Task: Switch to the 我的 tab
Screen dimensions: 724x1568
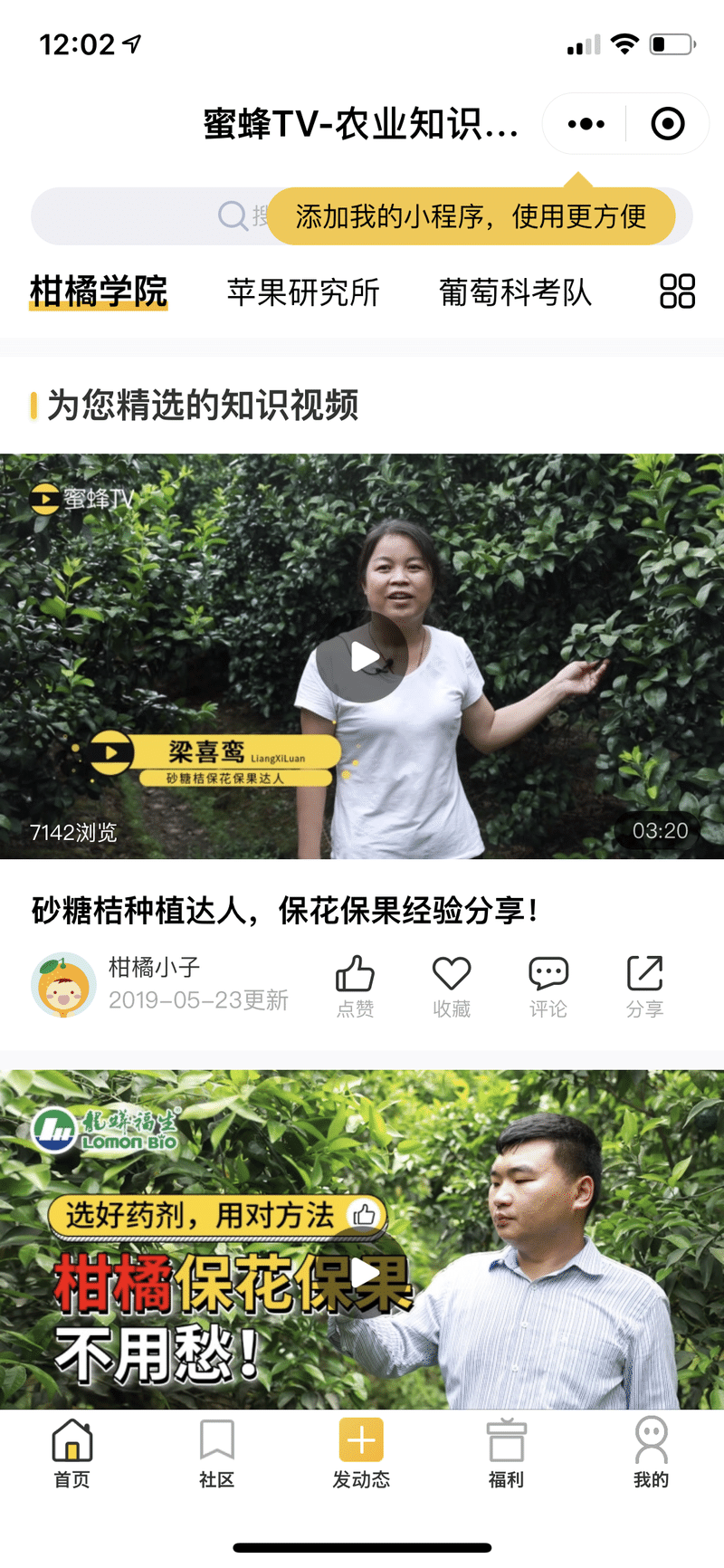Action: tap(651, 1454)
